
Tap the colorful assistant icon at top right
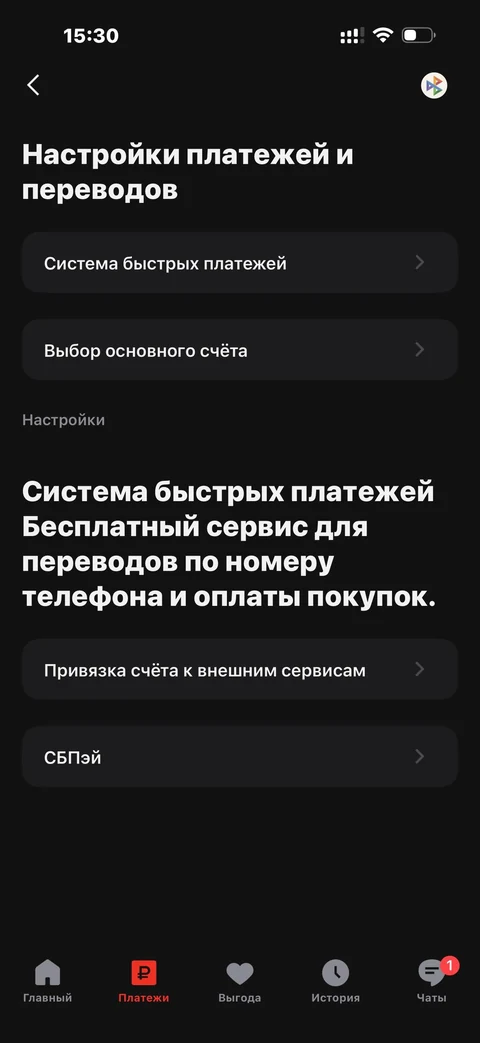(433, 85)
